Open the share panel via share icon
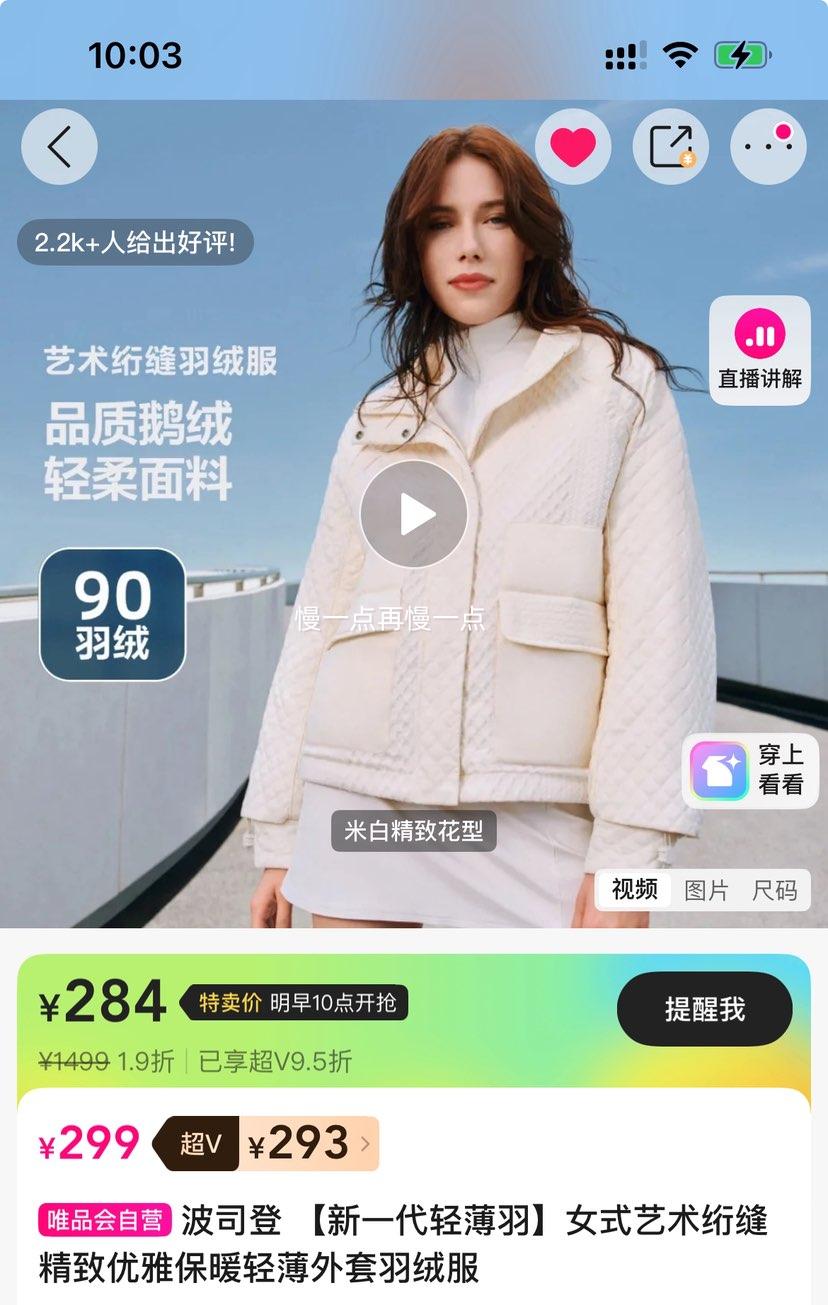 point(670,146)
